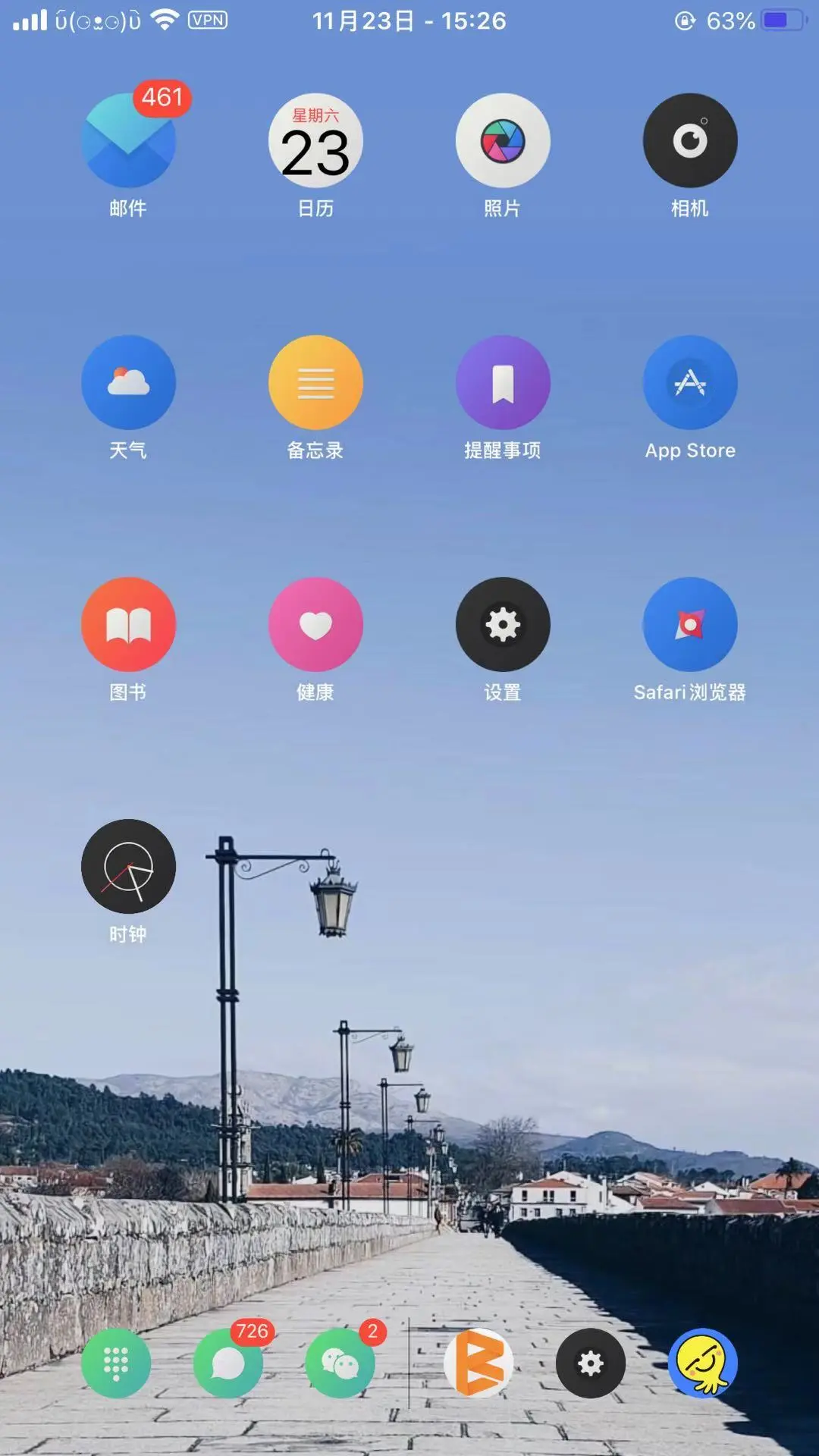Open the phone dialer in the dock
Screen dimensions: 819x1456
pos(116,1363)
